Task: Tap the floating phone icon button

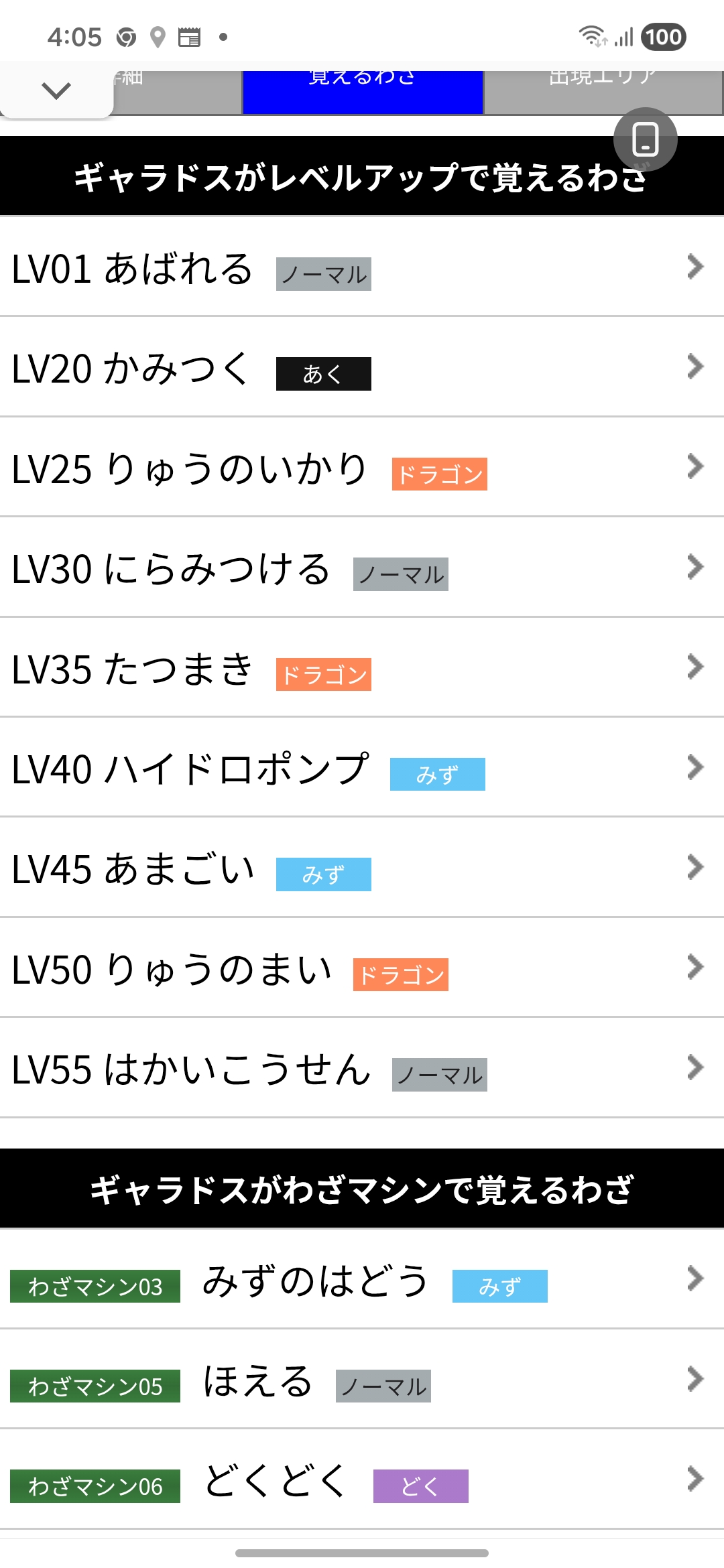Action: point(645,139)
